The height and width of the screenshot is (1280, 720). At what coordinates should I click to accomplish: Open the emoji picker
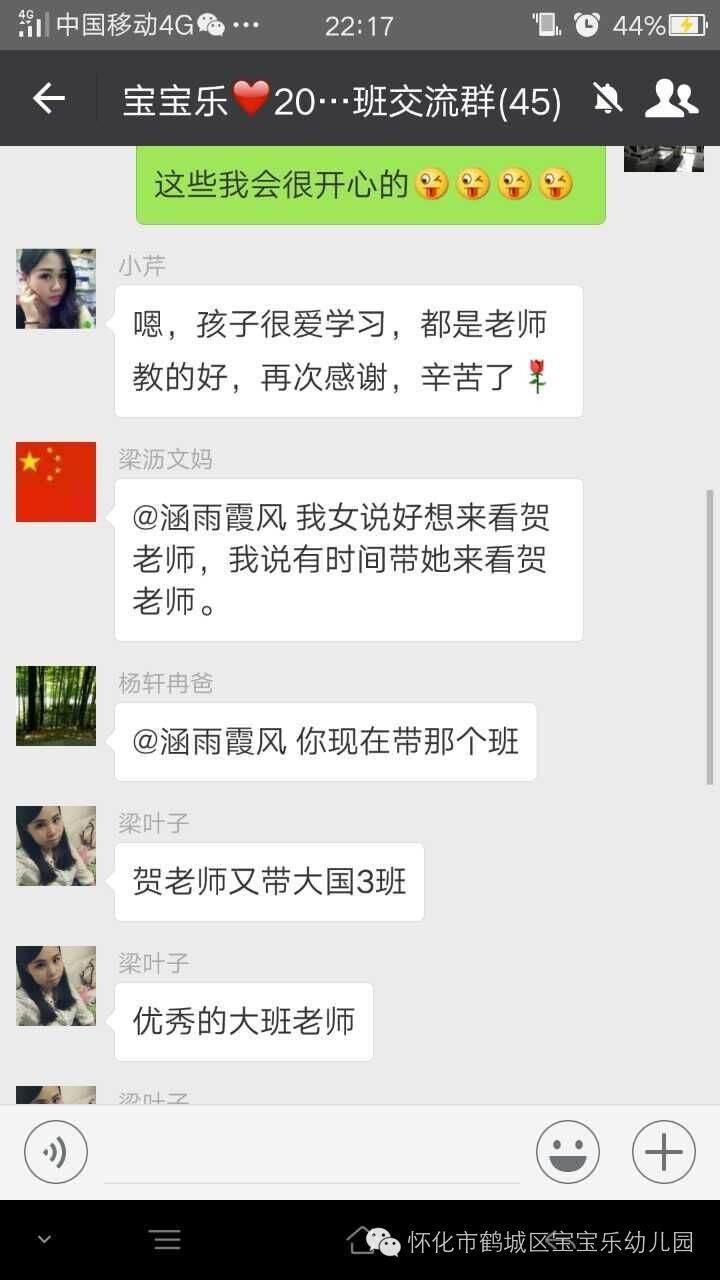click(x=568, y=1152)
